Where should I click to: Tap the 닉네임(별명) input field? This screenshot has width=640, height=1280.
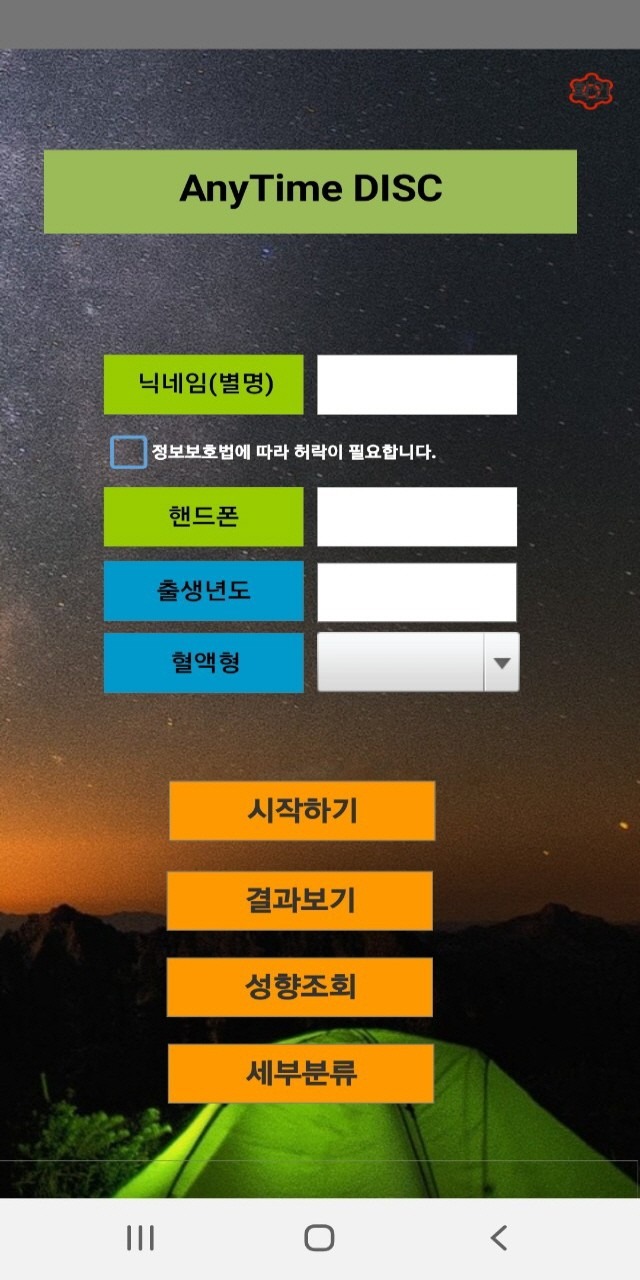417,385
